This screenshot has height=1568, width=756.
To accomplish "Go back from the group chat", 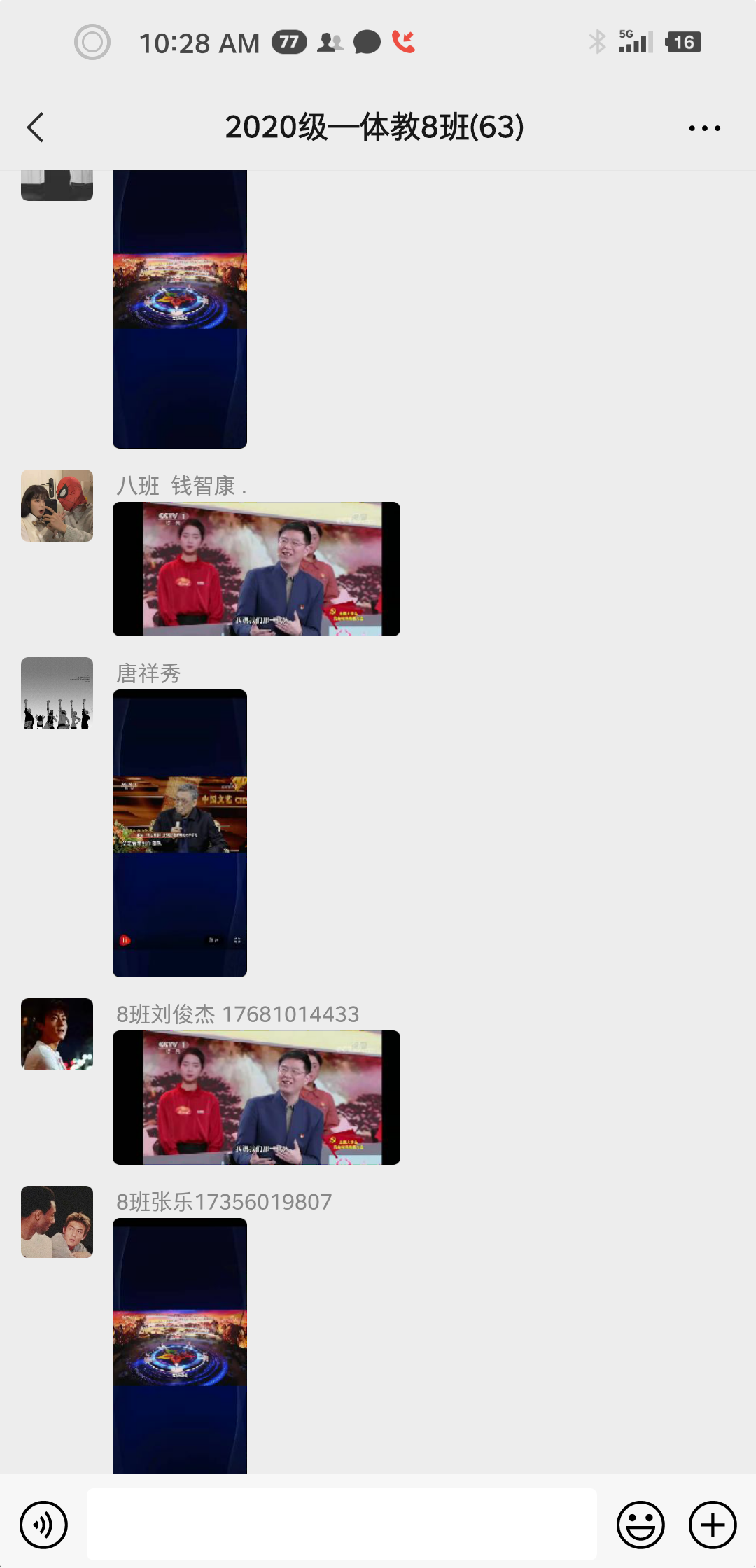I will [36, 127].
